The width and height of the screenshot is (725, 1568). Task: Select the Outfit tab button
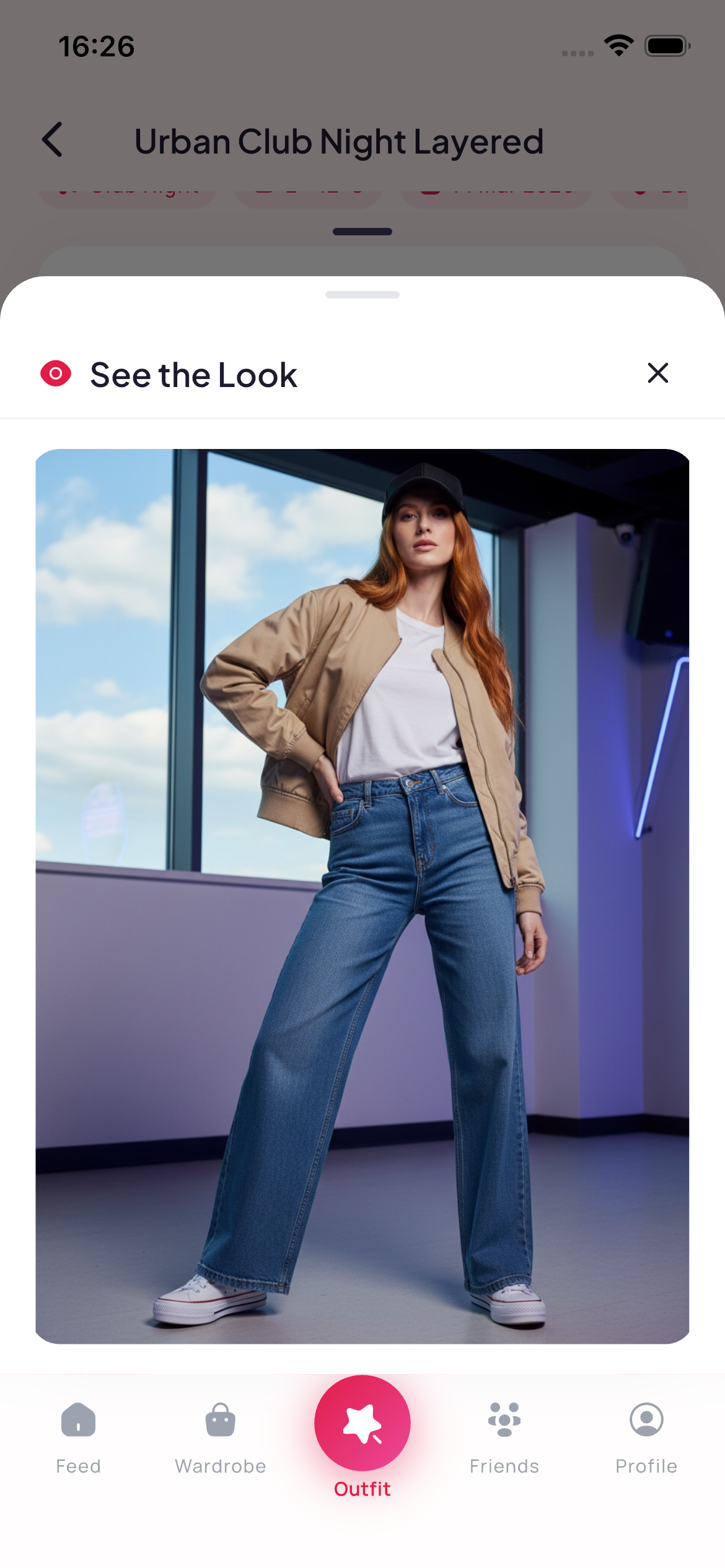[x=362, y=1424]
